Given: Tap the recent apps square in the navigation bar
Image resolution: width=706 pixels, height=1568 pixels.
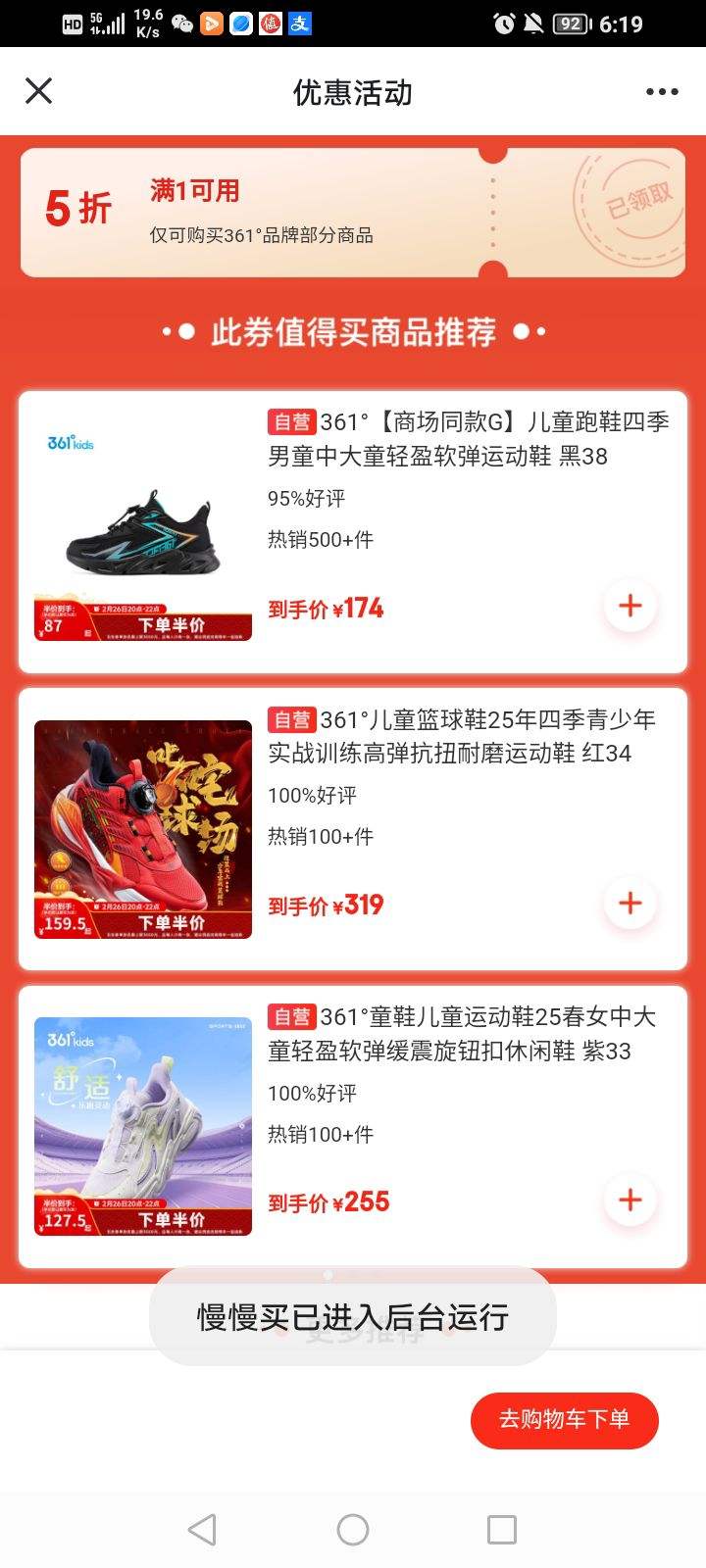Looking at the screenshot, I should pos(502,1528).
